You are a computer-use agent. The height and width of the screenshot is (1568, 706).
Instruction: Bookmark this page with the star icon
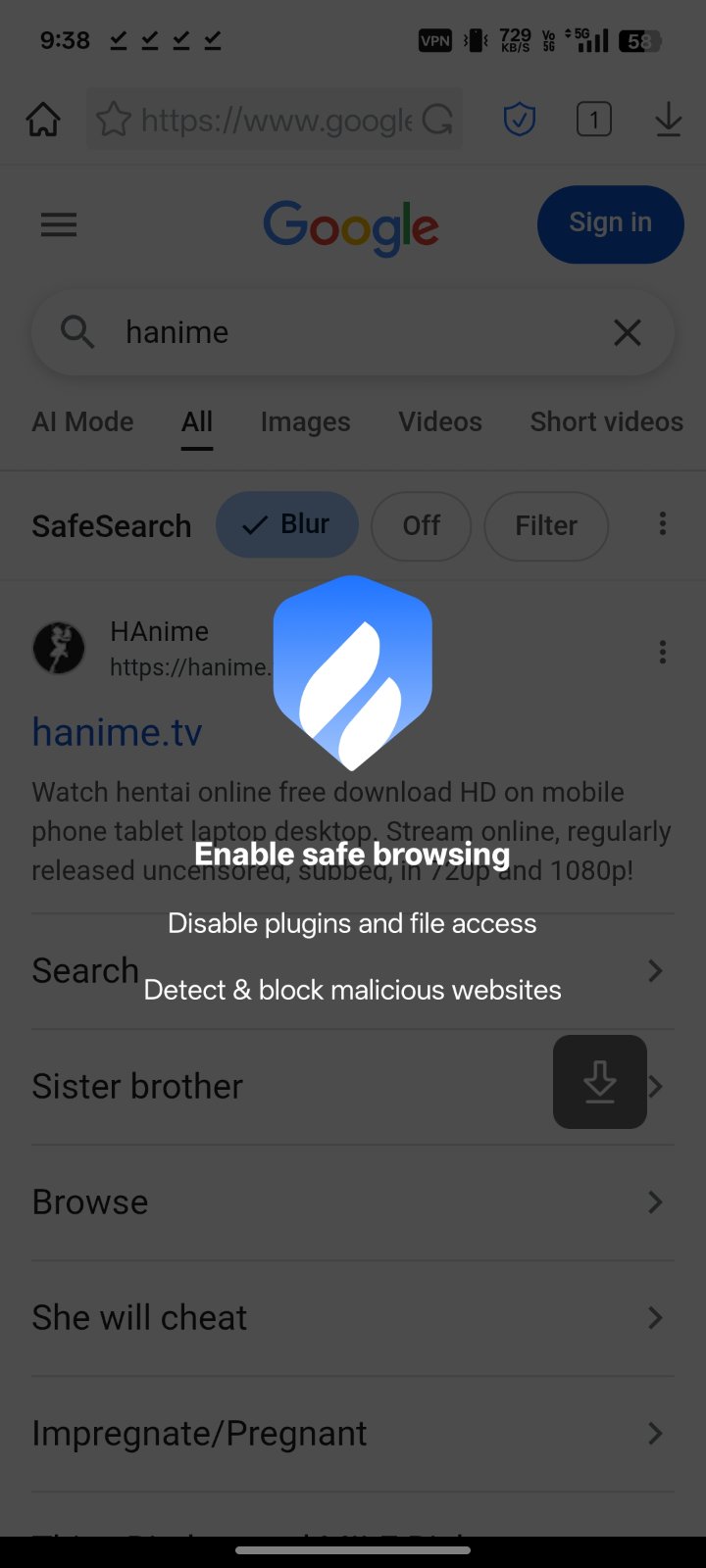tap(114, 121)
